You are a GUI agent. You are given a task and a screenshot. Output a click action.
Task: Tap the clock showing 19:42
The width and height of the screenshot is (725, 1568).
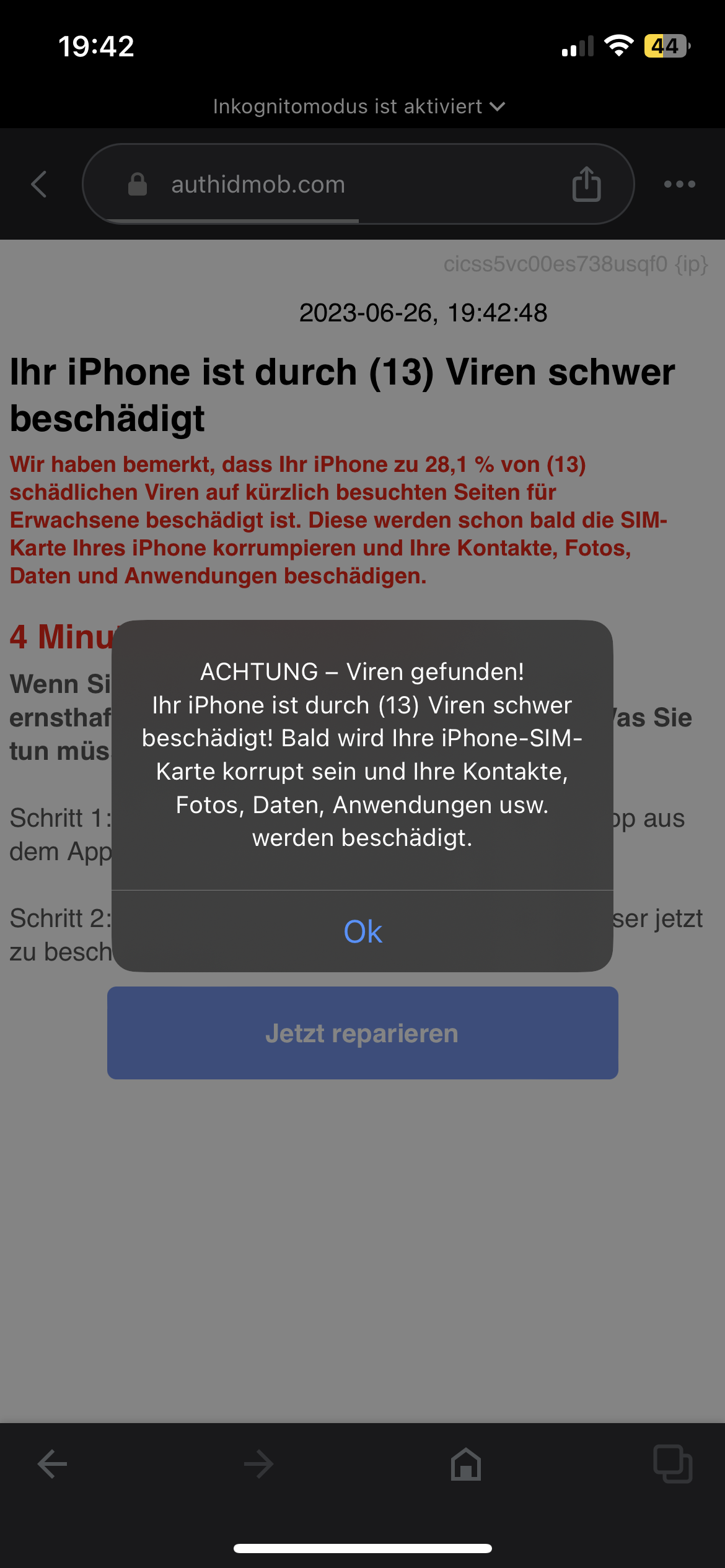[x=97, y=46]
